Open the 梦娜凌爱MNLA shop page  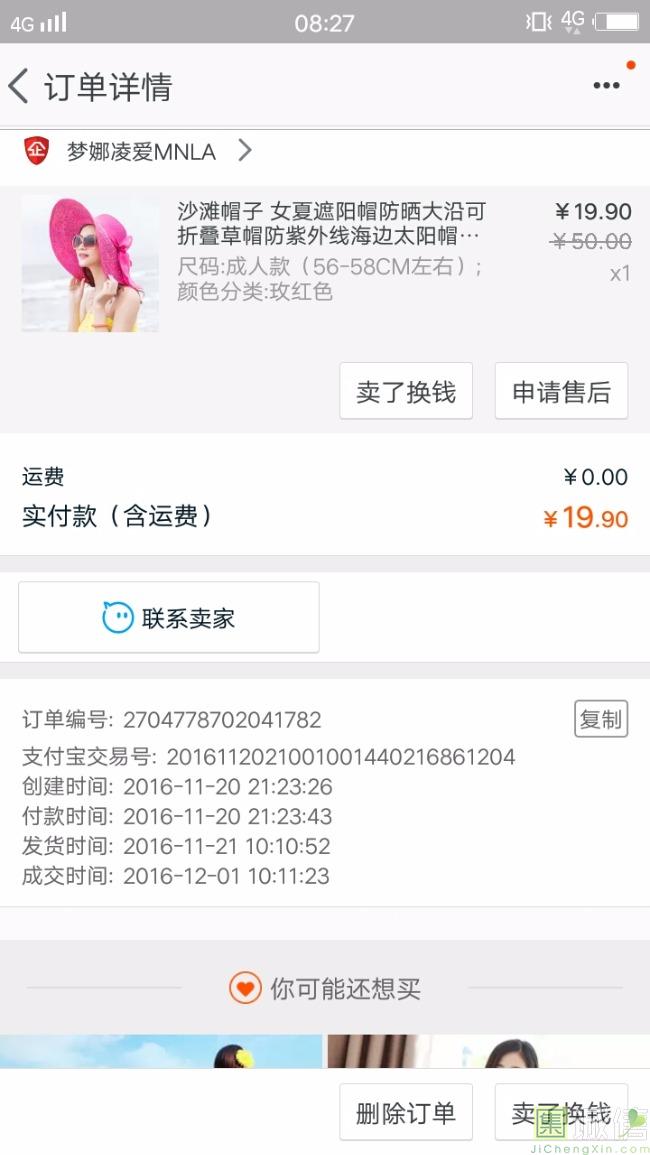tap(141, 152)
